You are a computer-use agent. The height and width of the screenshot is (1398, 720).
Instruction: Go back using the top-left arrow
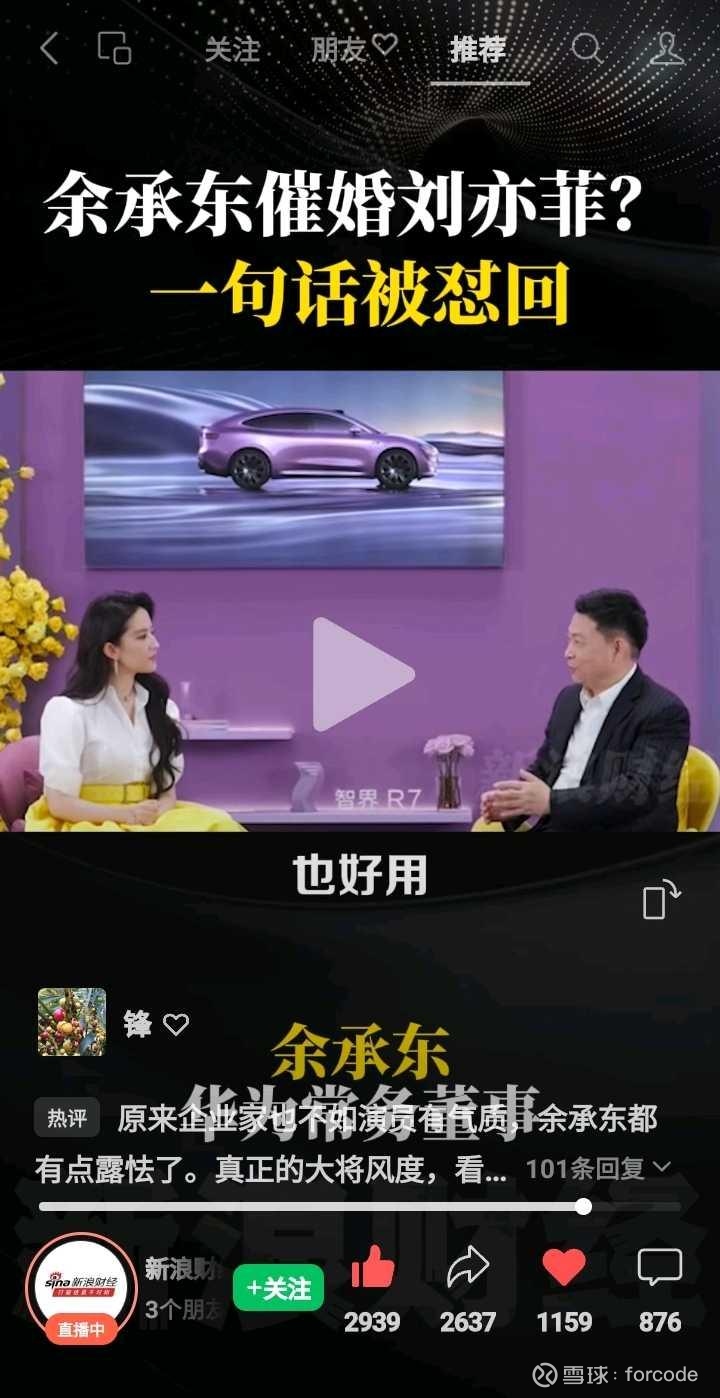[48, 48]
